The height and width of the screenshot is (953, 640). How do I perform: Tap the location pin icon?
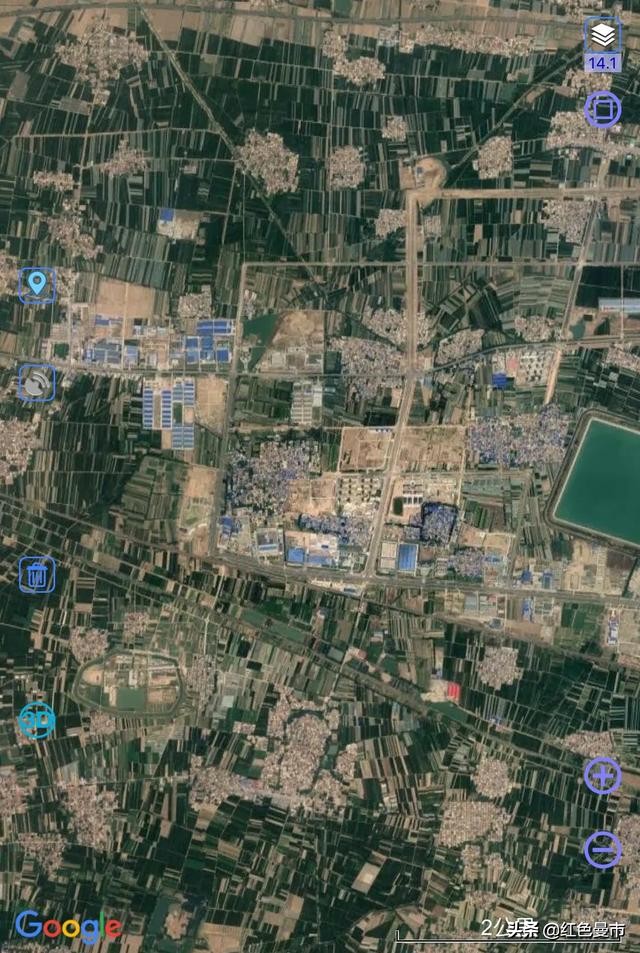tap(38, 285)
